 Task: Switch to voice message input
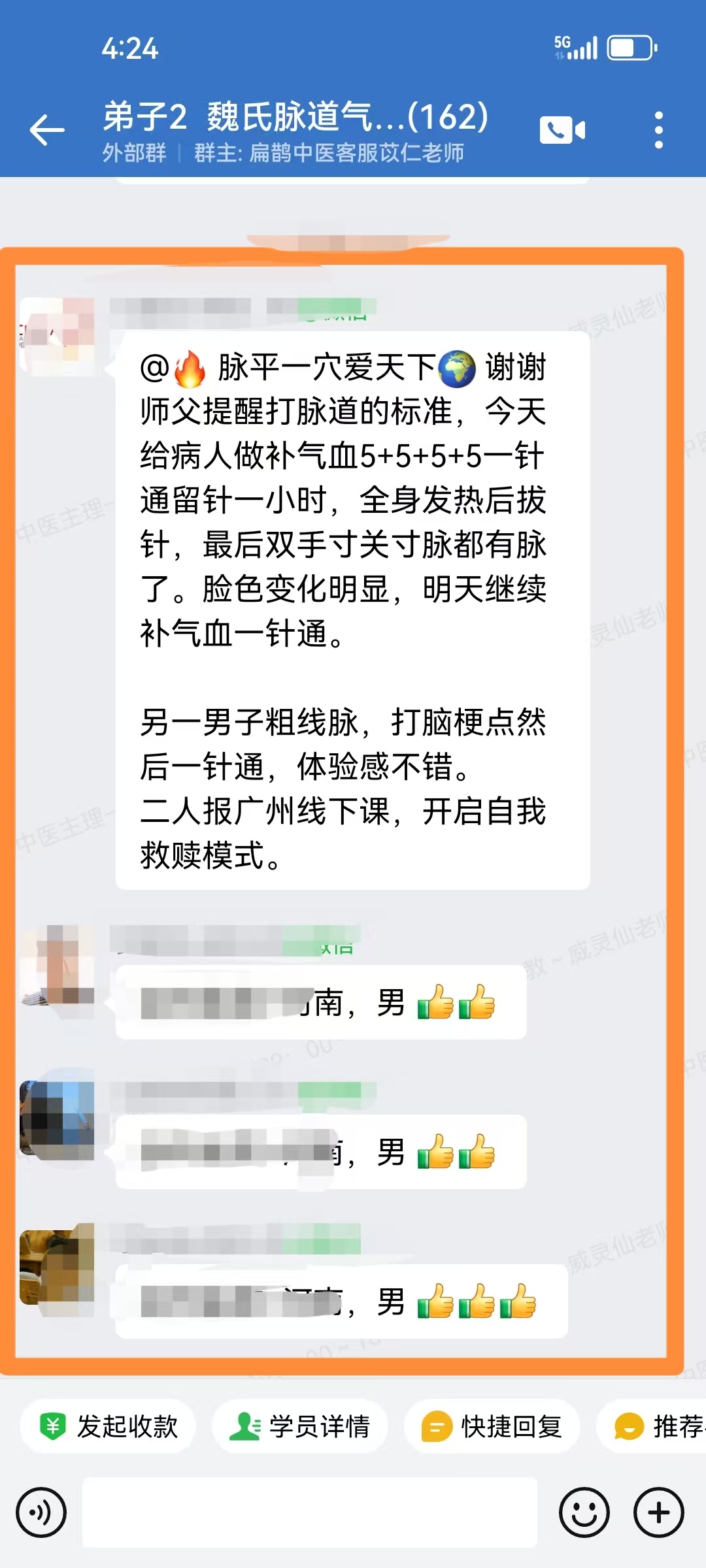pyautogui.click(x=41, y=1512)
